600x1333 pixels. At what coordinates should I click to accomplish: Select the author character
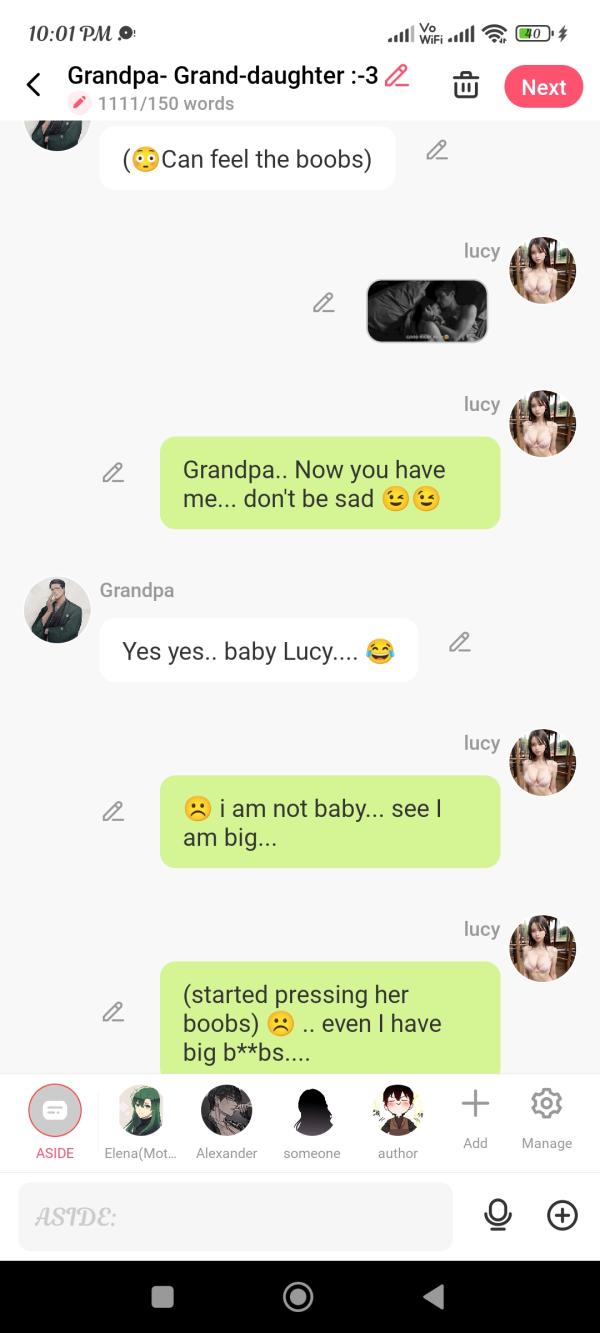397,1120
